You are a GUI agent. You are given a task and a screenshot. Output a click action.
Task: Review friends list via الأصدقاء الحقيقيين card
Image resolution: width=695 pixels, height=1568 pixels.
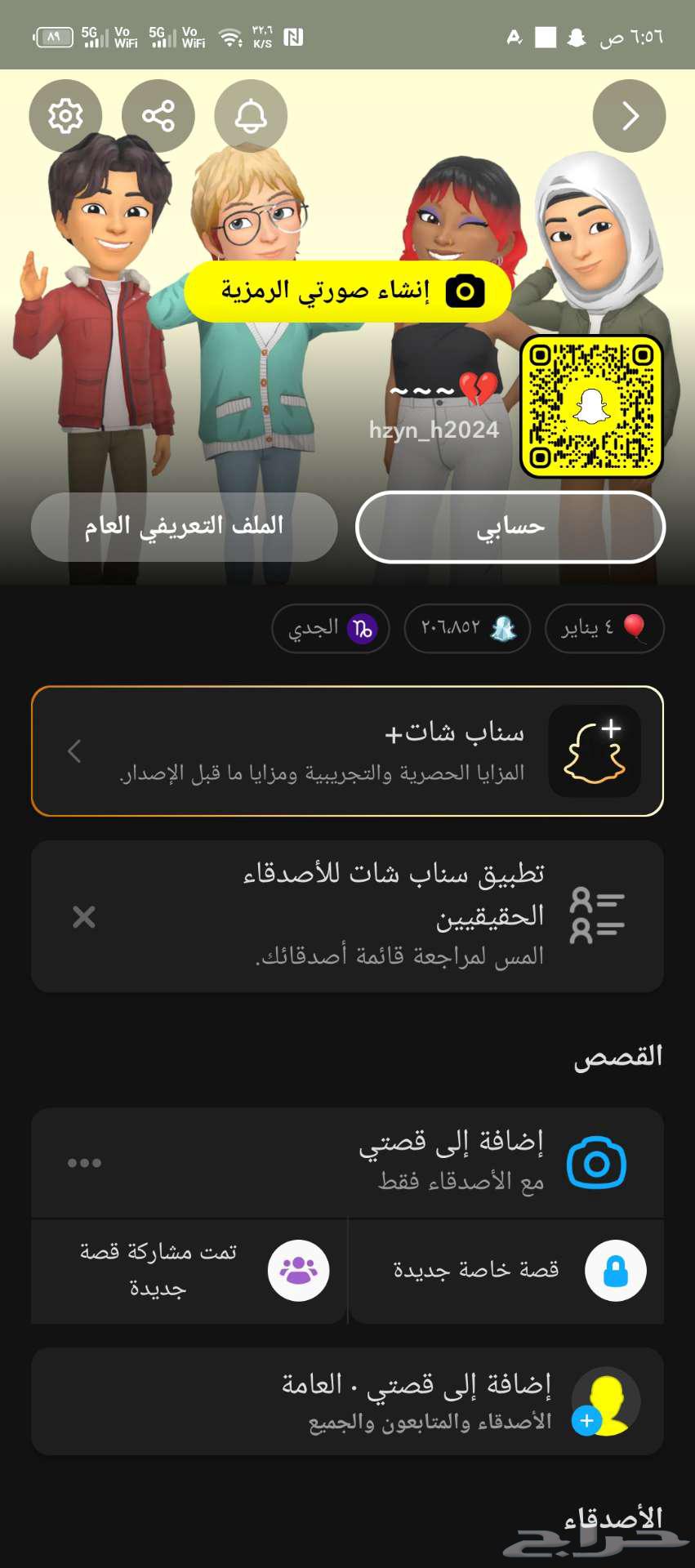click(392, 916)
